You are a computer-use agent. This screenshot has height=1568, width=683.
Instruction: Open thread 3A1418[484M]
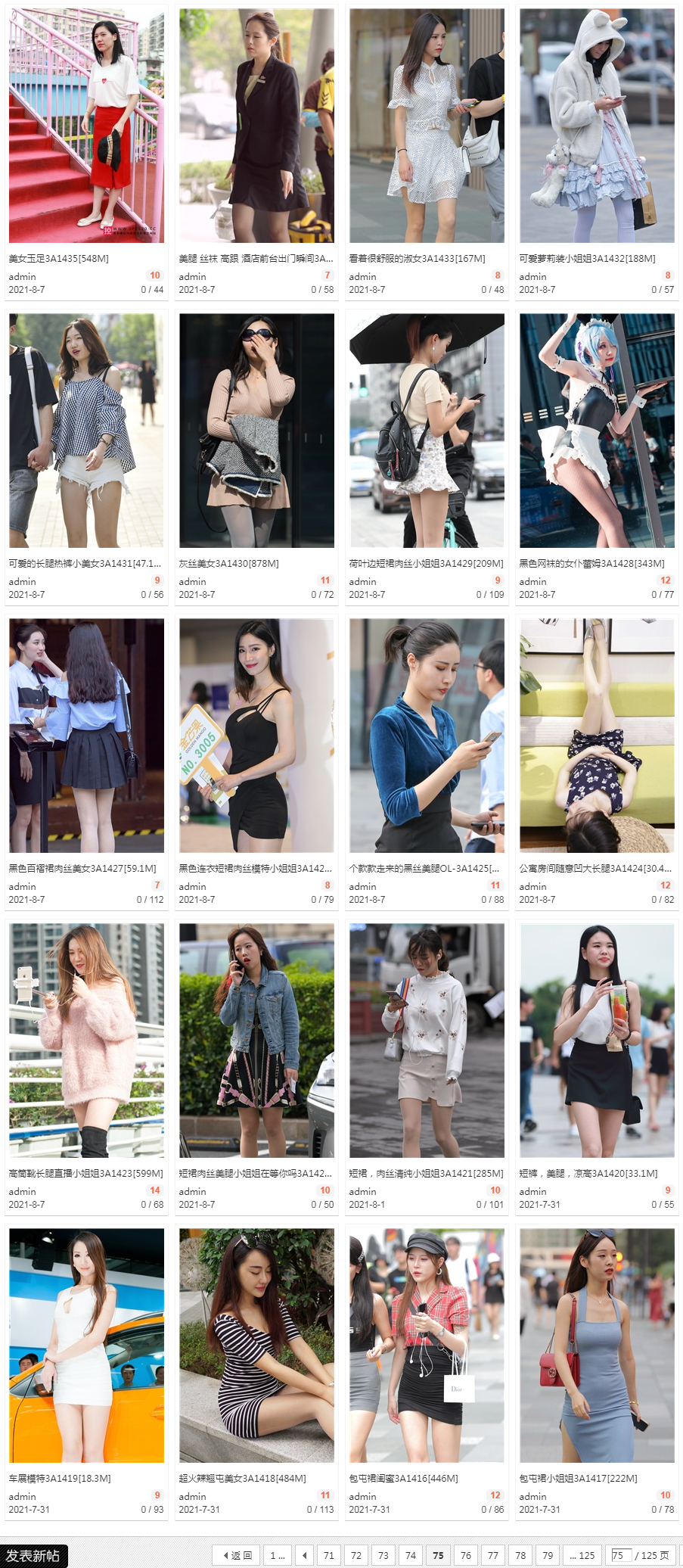point(242,1478)
